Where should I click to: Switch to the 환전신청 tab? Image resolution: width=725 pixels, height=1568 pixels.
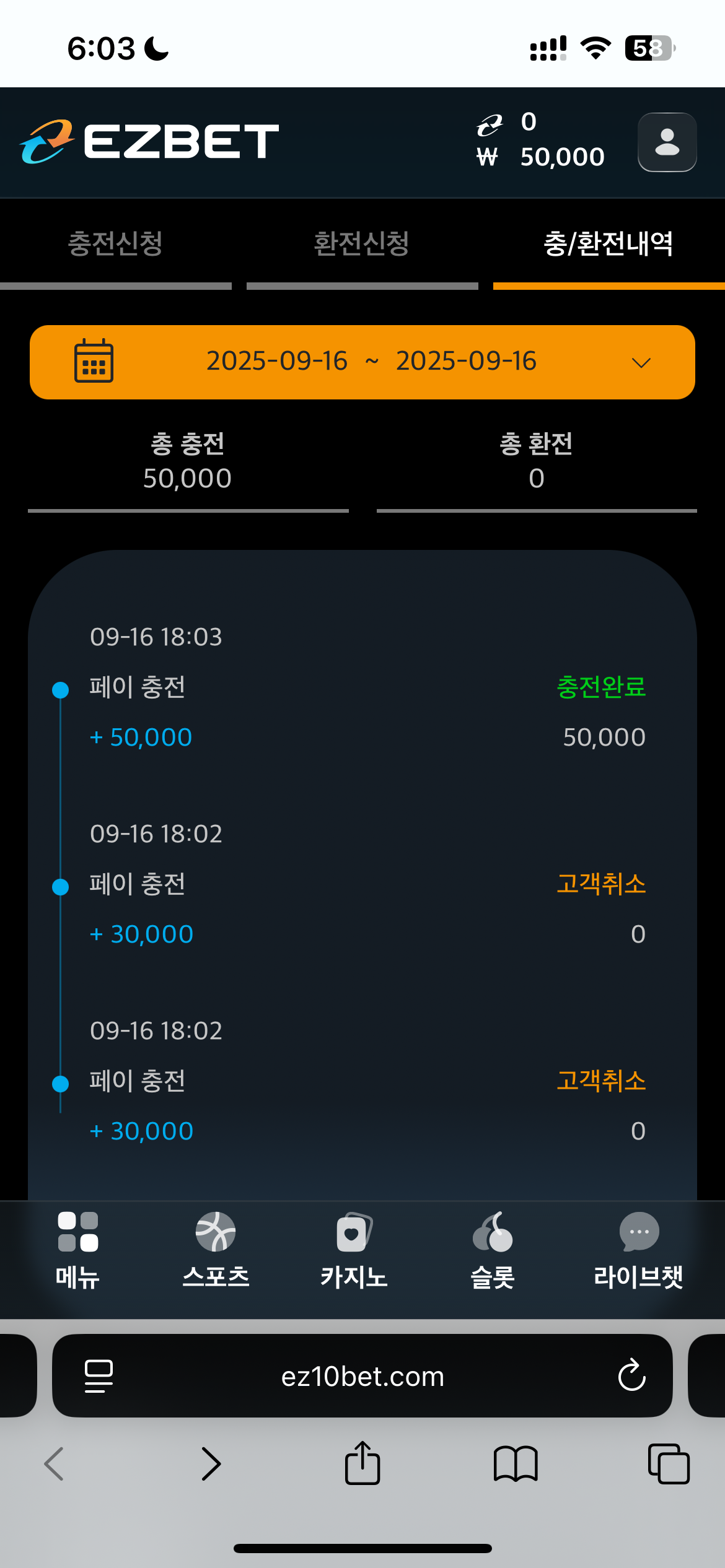(362, 244)
